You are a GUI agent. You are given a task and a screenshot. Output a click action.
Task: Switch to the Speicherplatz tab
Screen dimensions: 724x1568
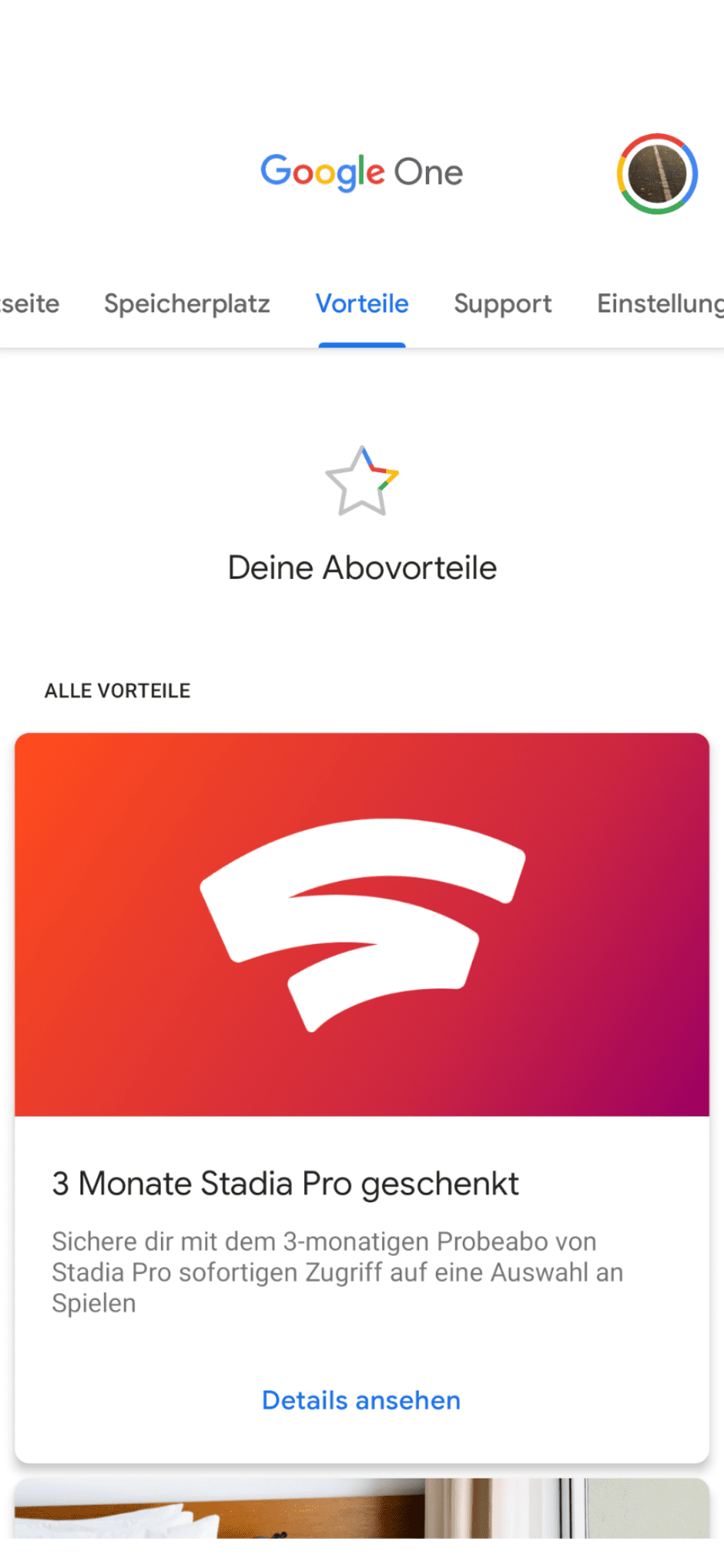click(x=187, y=304)
